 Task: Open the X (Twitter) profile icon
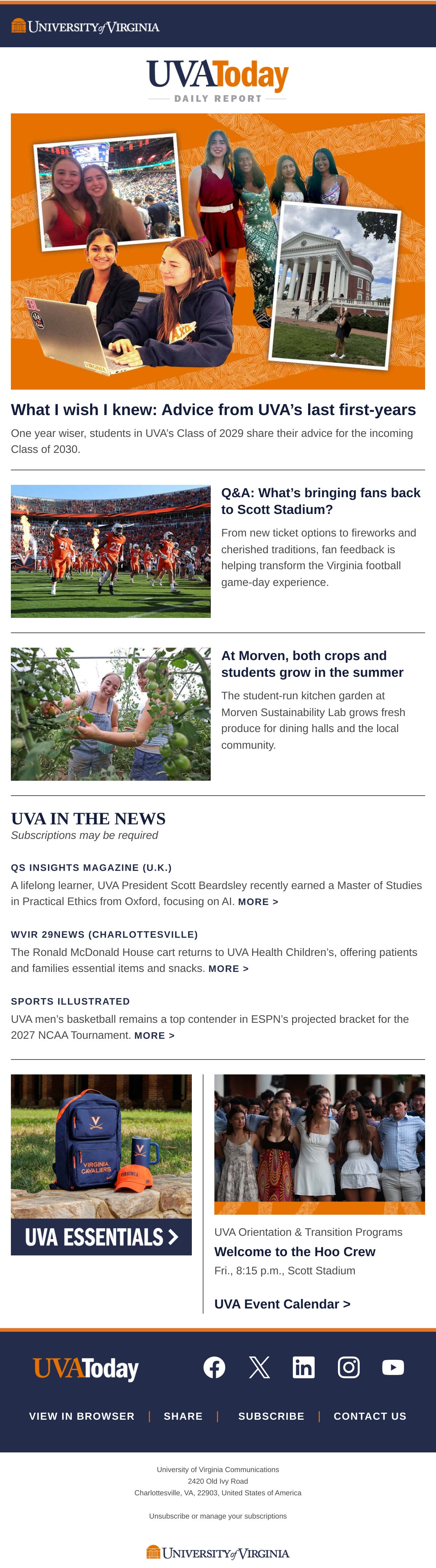[259, 1368]
